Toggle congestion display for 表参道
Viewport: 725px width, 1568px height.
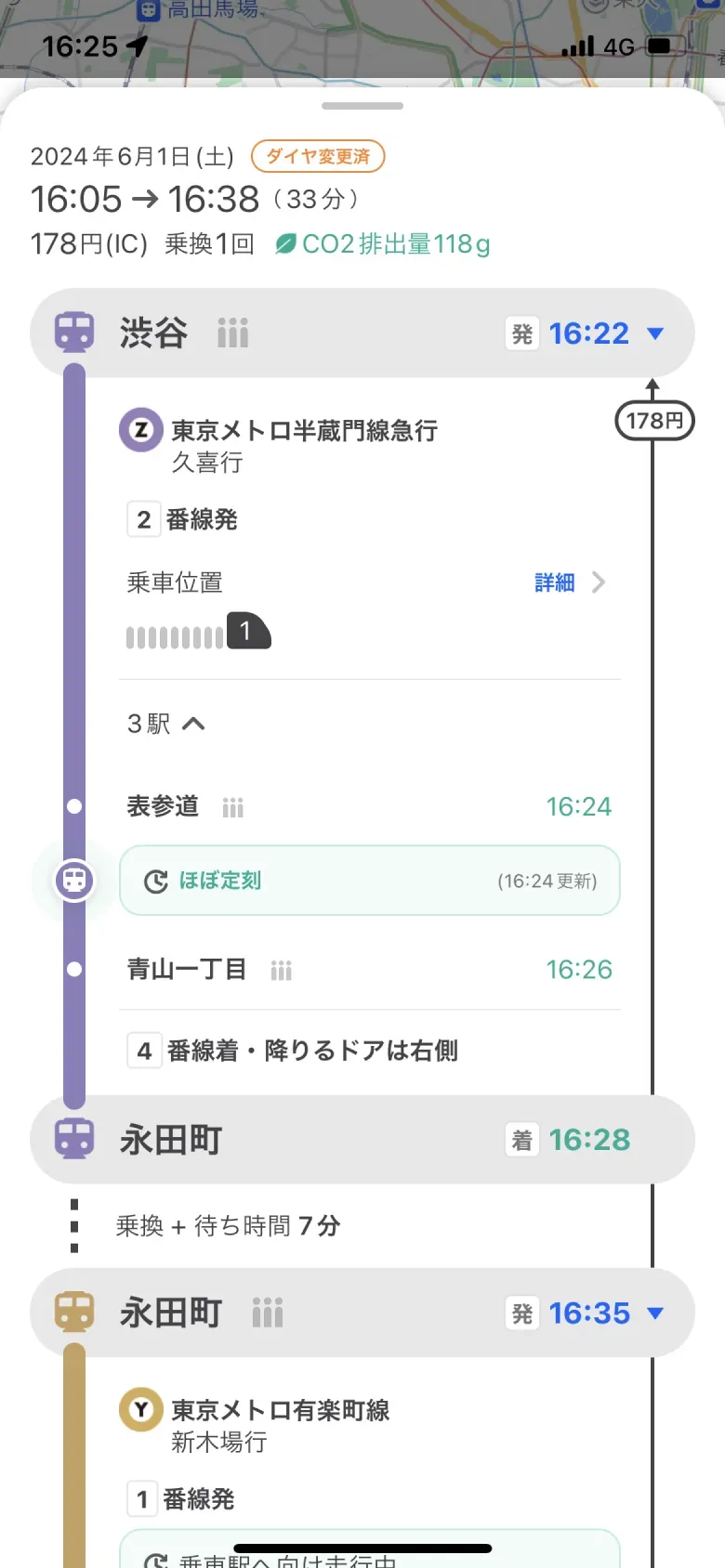232,807
